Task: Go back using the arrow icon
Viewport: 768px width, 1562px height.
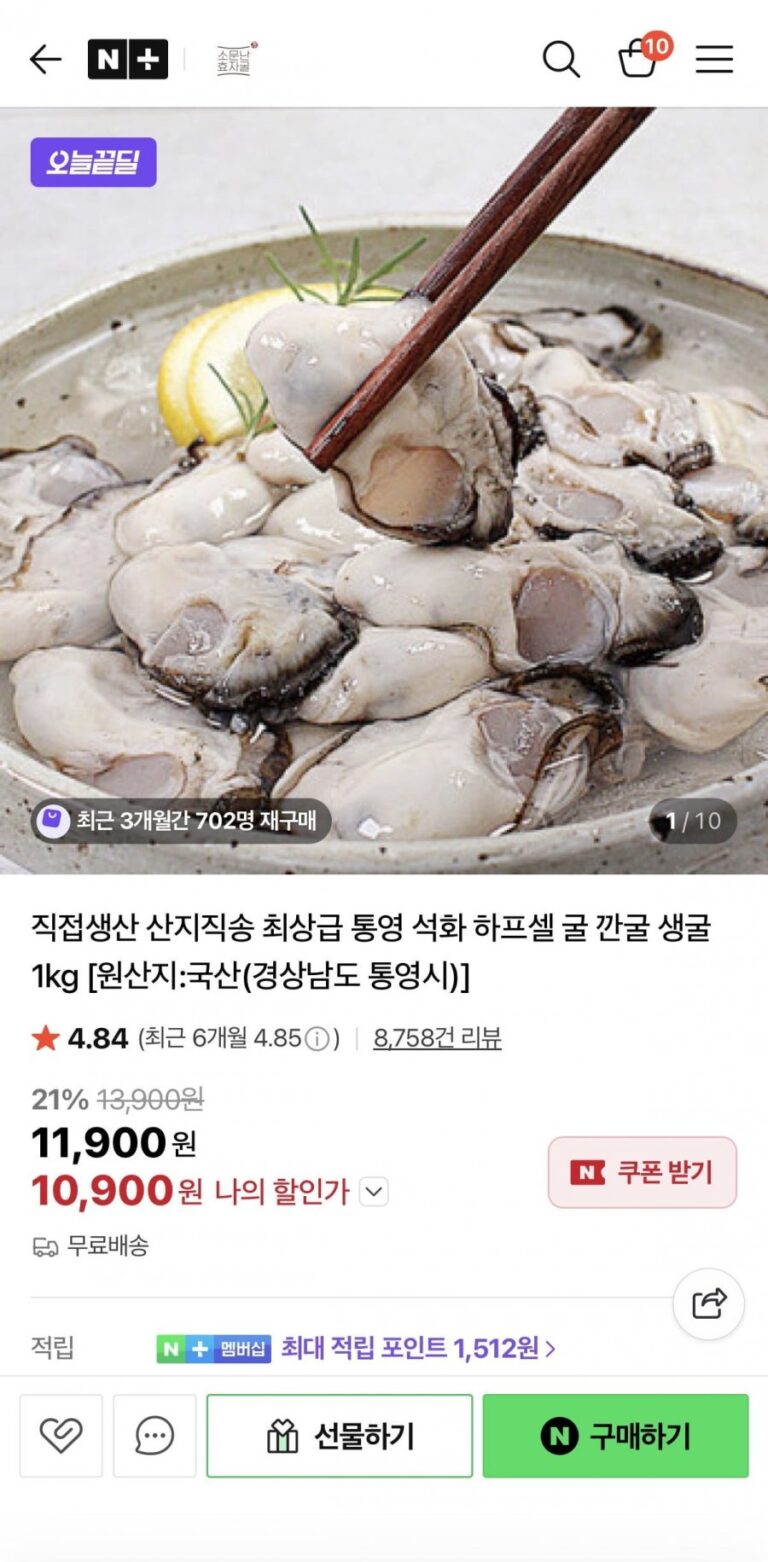Action: pyautogui.click(x=45, y=60)
